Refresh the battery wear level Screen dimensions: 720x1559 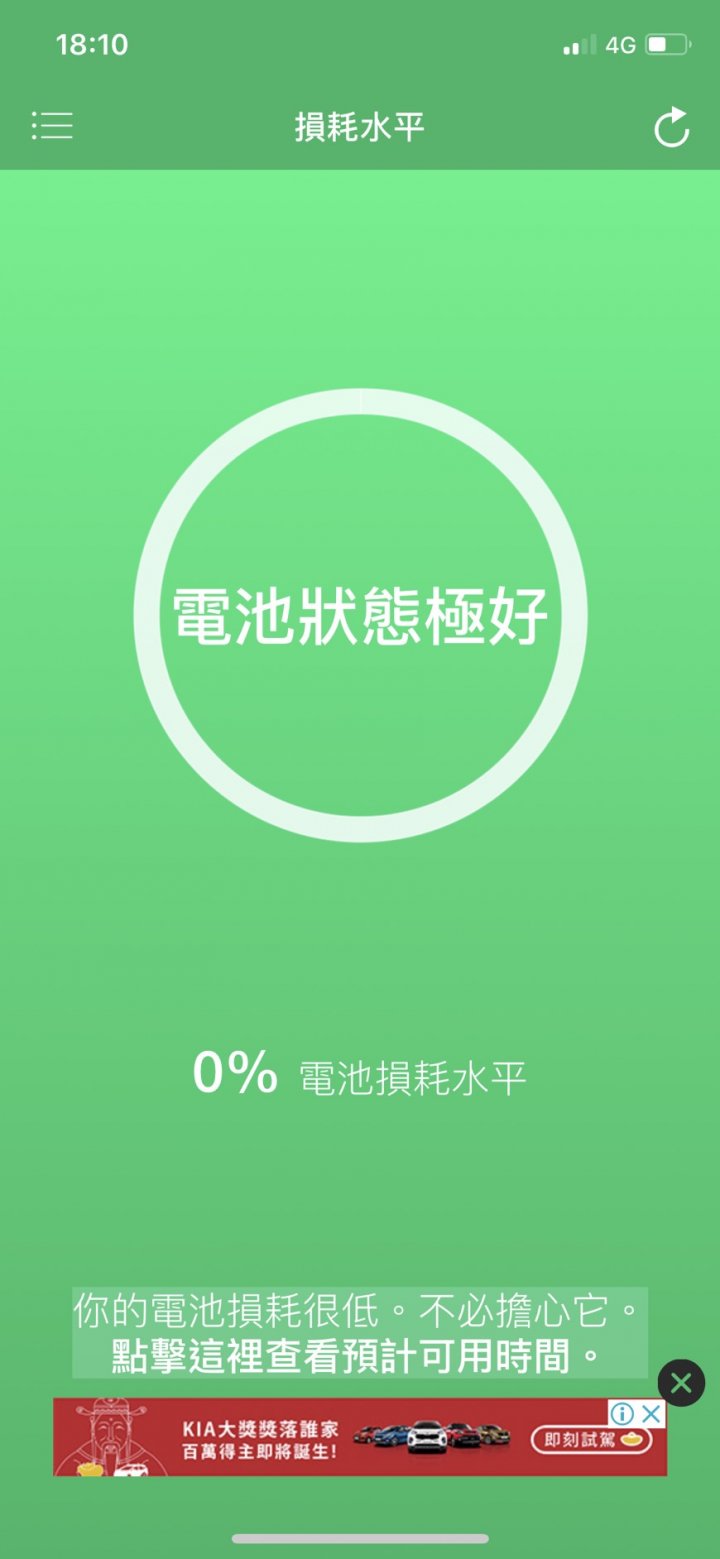[x=671, y=128]
